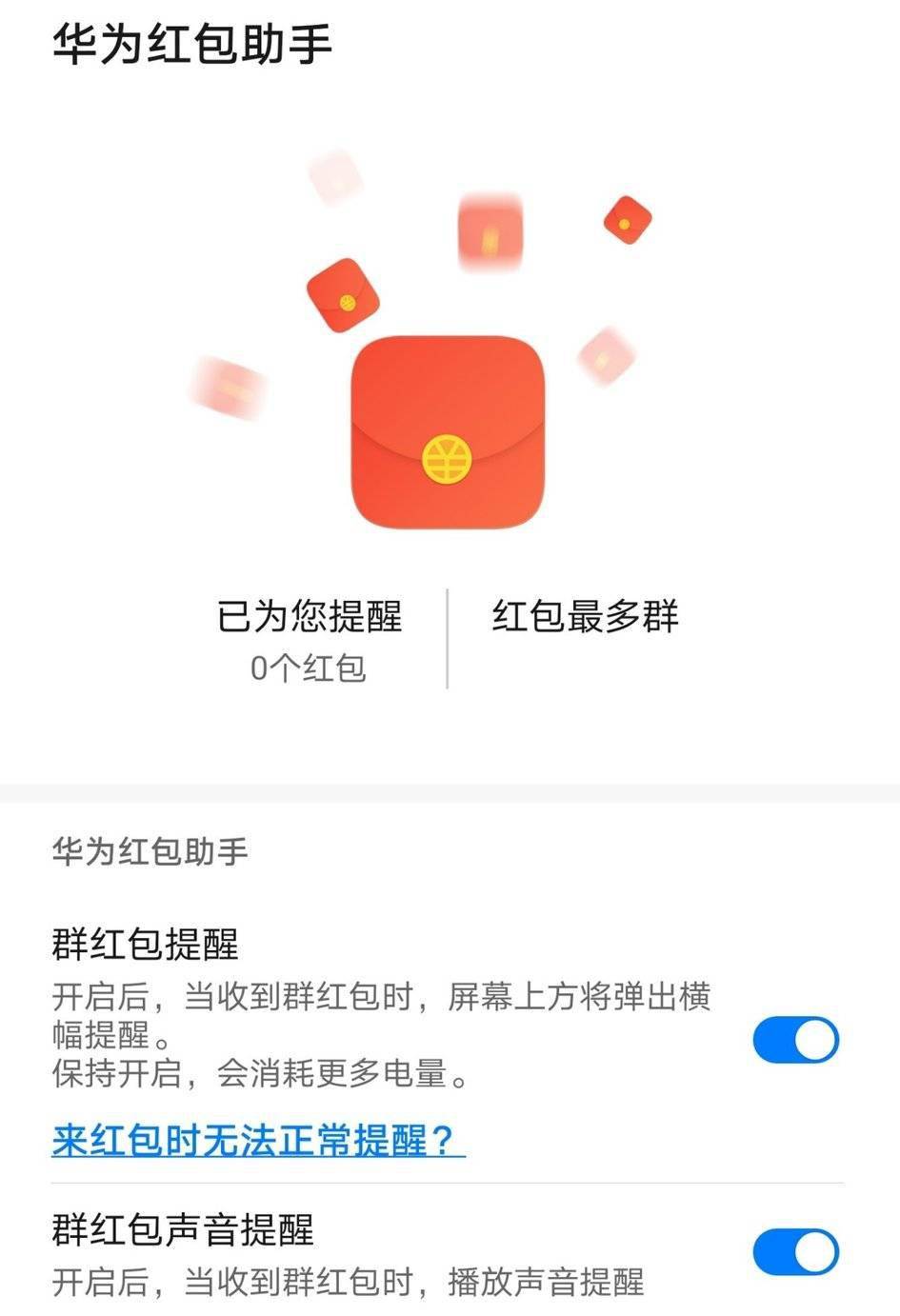Turn off the 群红包提醒 switch
This screenshot has height=1316, width=900.
tap(795, 1039)
